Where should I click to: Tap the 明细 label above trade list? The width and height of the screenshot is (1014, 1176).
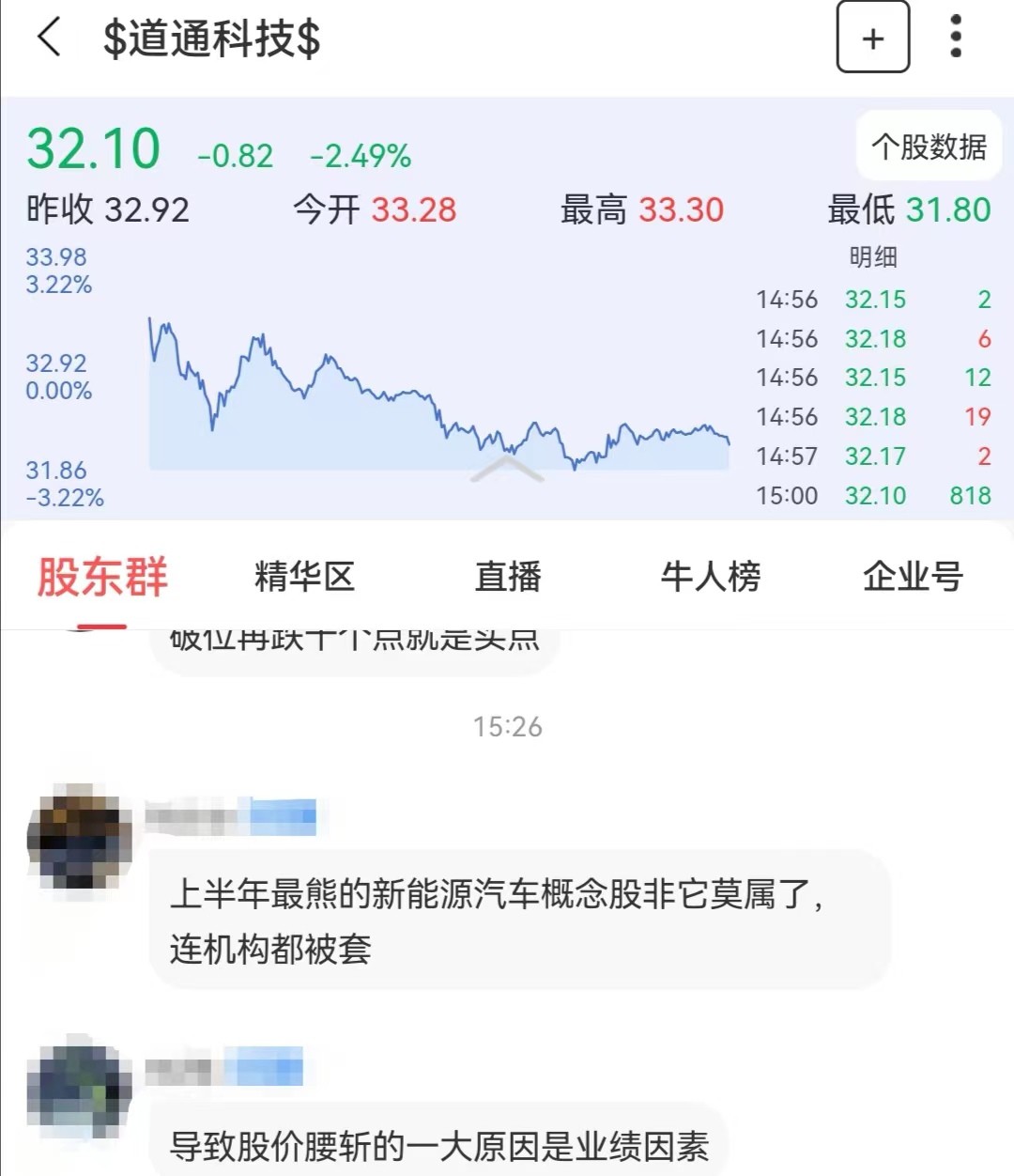click(x=875, y=255)
